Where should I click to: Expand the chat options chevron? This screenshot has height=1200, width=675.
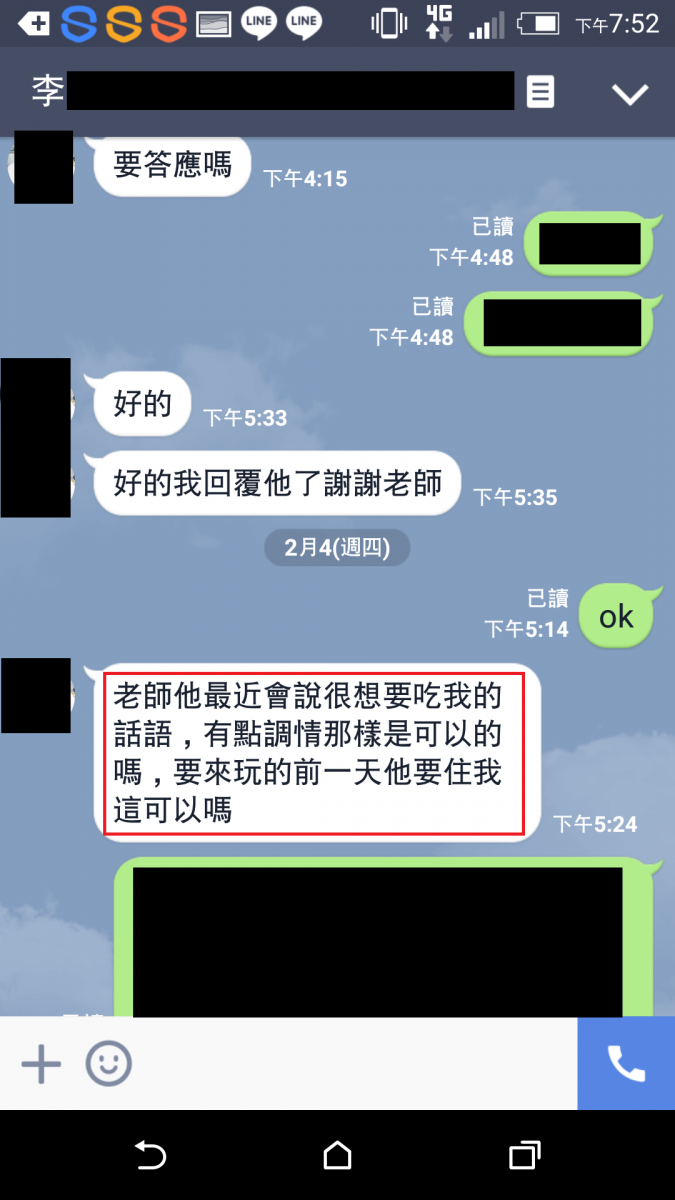[630, 94]
